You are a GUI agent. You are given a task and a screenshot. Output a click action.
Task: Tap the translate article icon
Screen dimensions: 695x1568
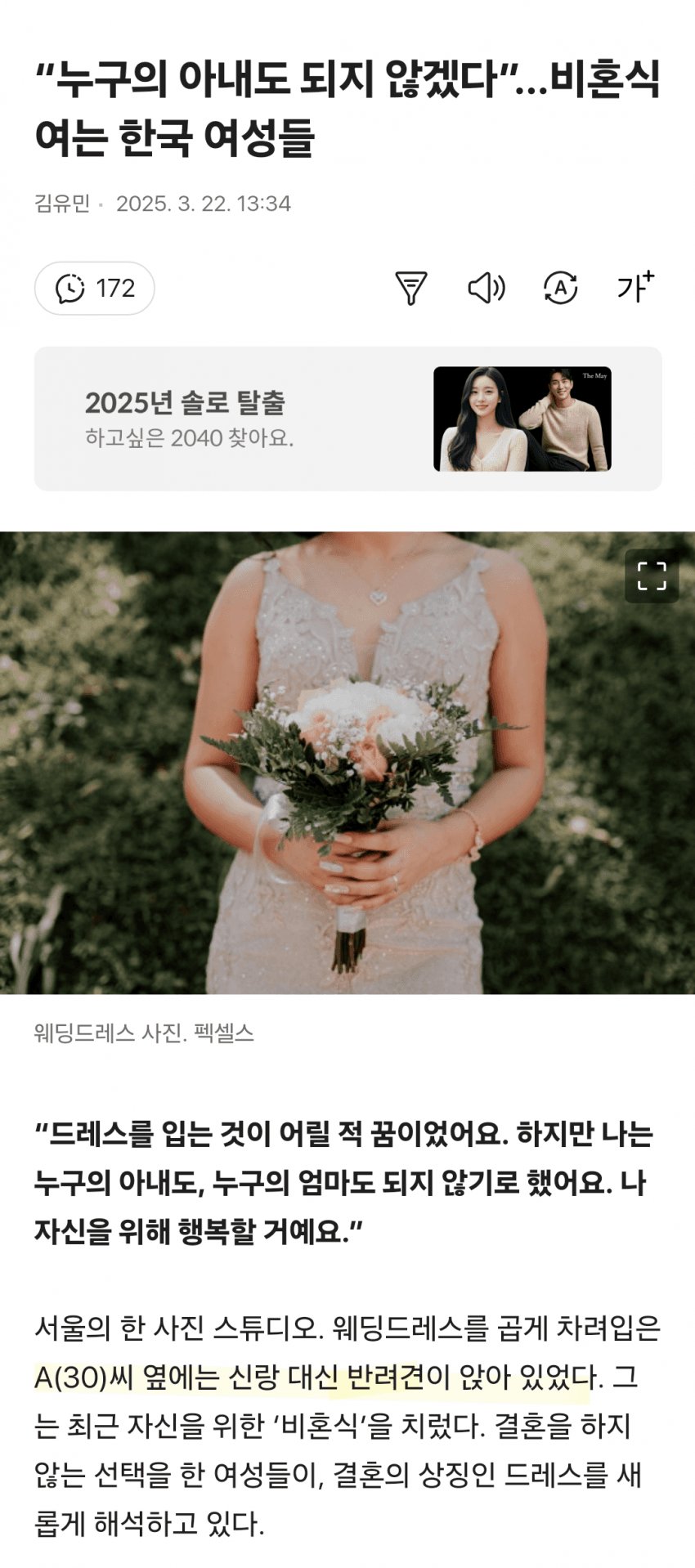(x=560, y=289)
